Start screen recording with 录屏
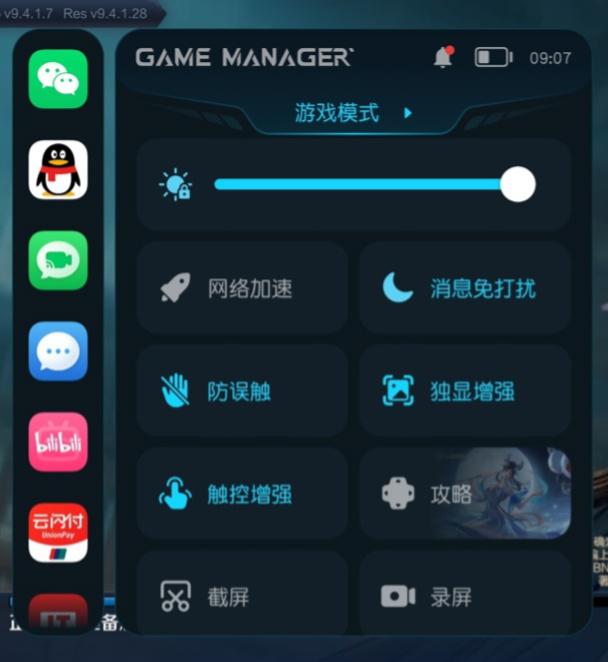Image resolution: width=608 pixels, height=662 pixels. pyautogui.click(x=465, y=597)
